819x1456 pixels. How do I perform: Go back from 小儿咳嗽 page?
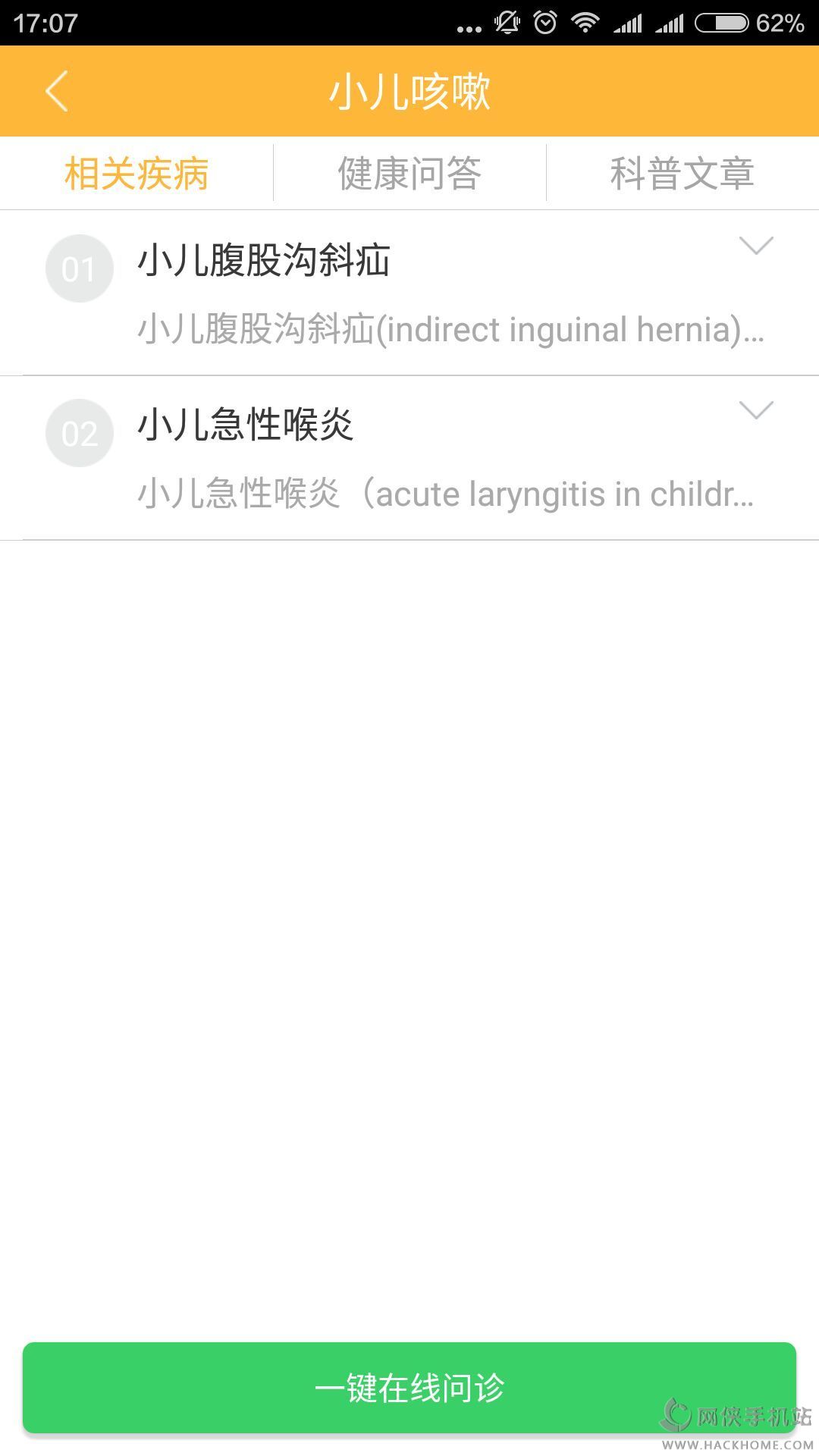click(57, 91)
